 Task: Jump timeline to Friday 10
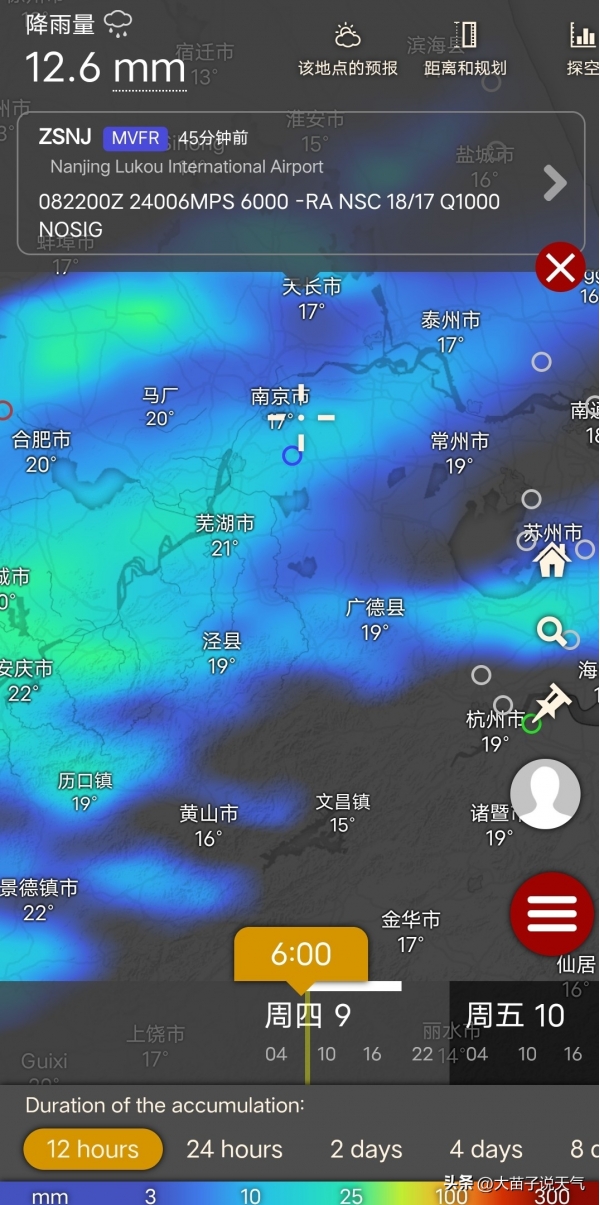pyautogui.click(x=516, y=1016)
